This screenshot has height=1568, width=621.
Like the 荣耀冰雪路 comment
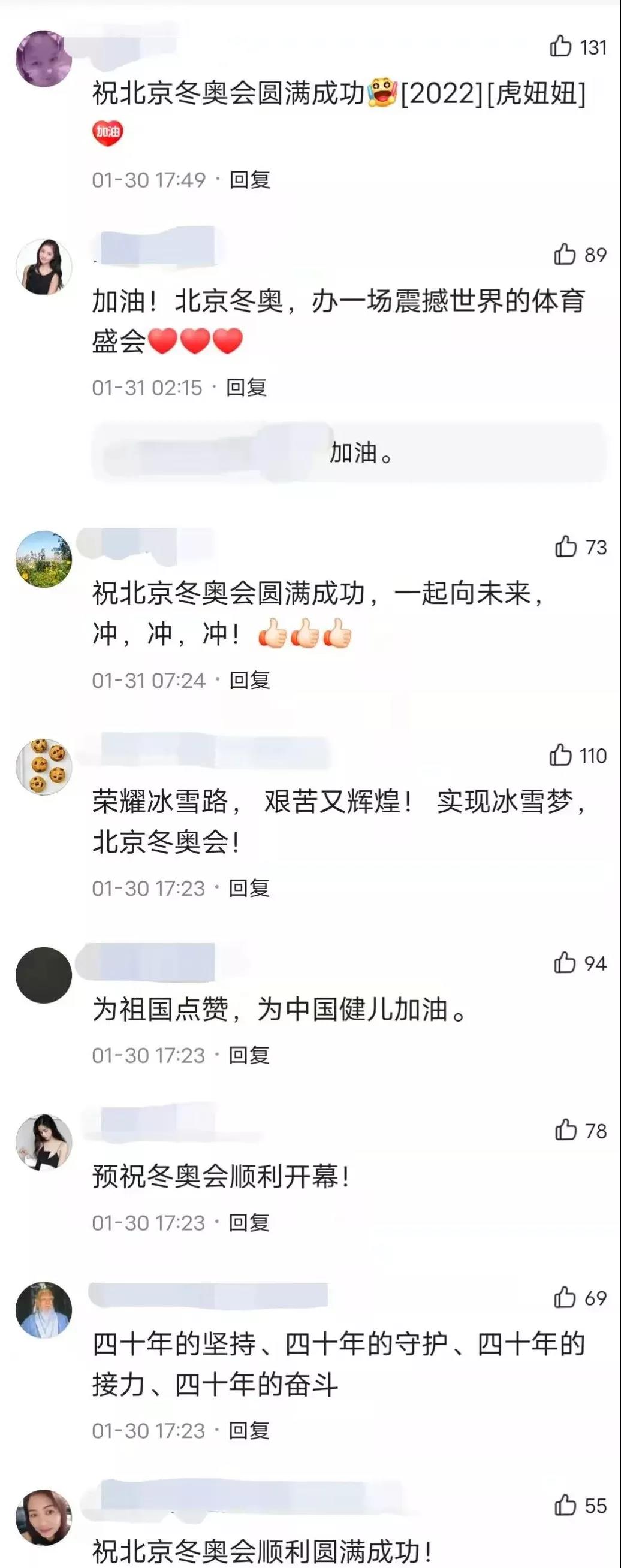[560, 756]
